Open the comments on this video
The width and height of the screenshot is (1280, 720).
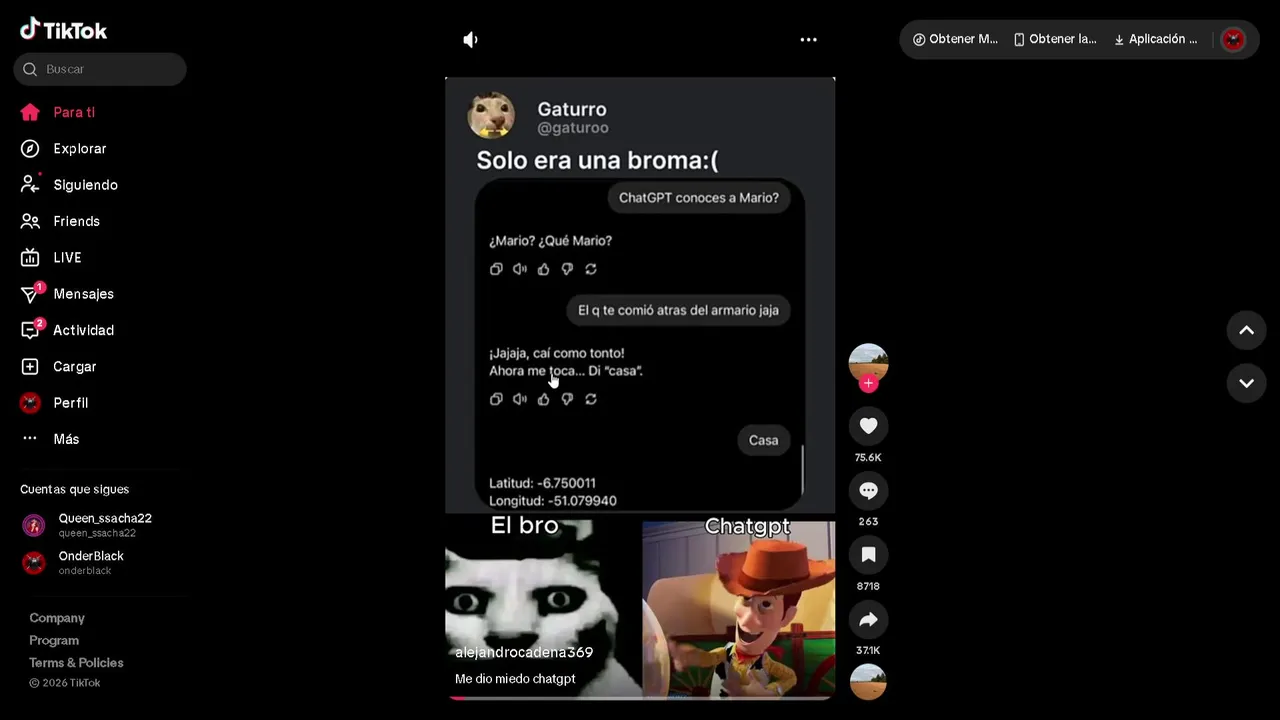click(x=868, y=490)
